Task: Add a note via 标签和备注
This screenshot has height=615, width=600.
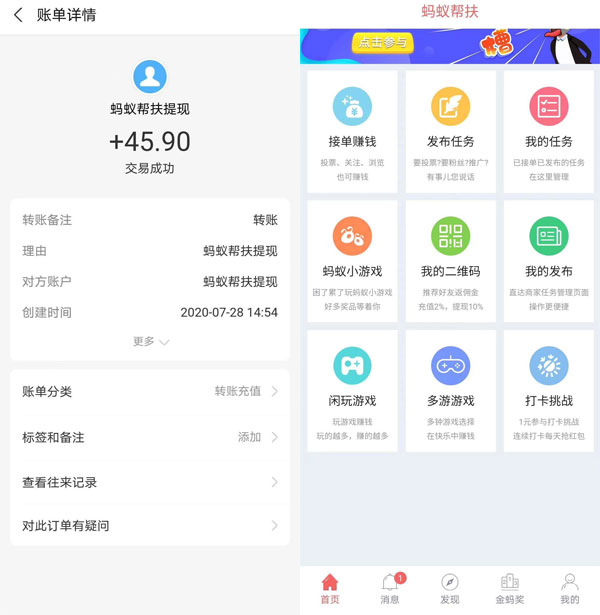Action: click(x=150, y=437)
